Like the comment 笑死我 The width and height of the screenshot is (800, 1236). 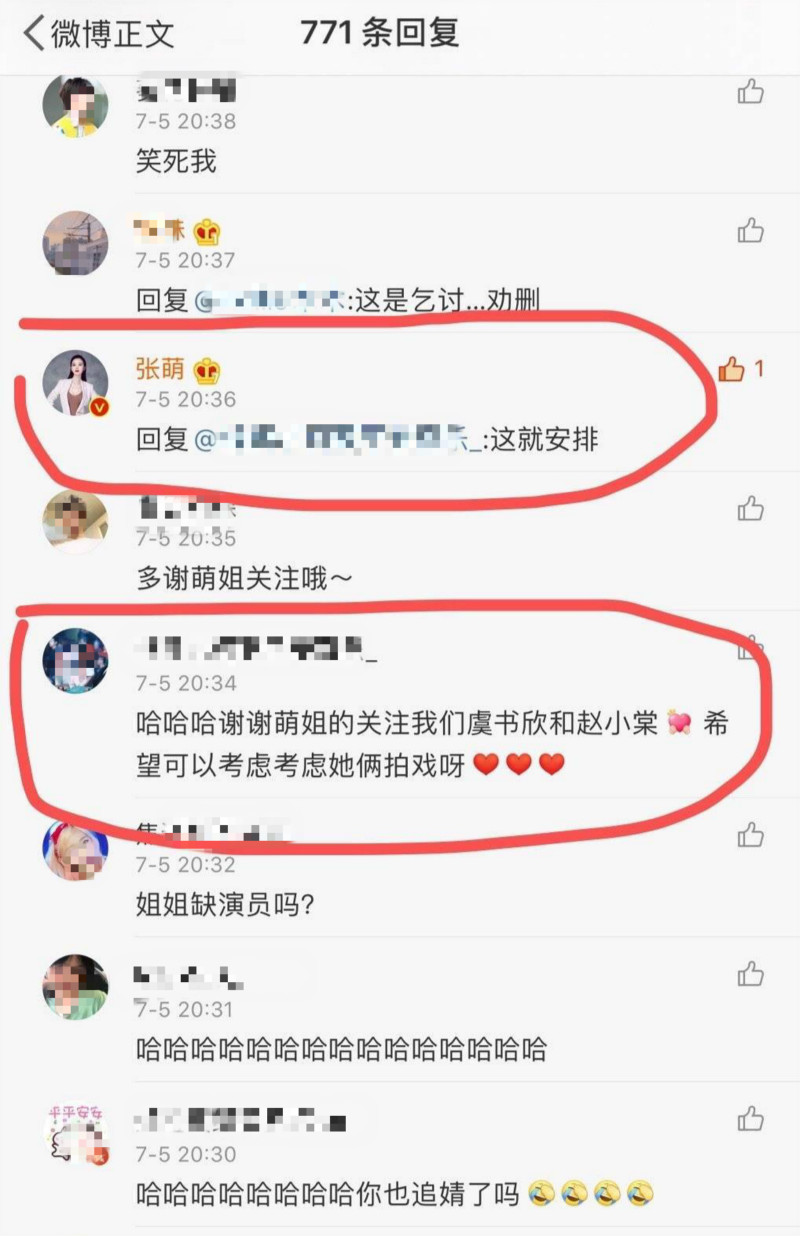point(750,93)
